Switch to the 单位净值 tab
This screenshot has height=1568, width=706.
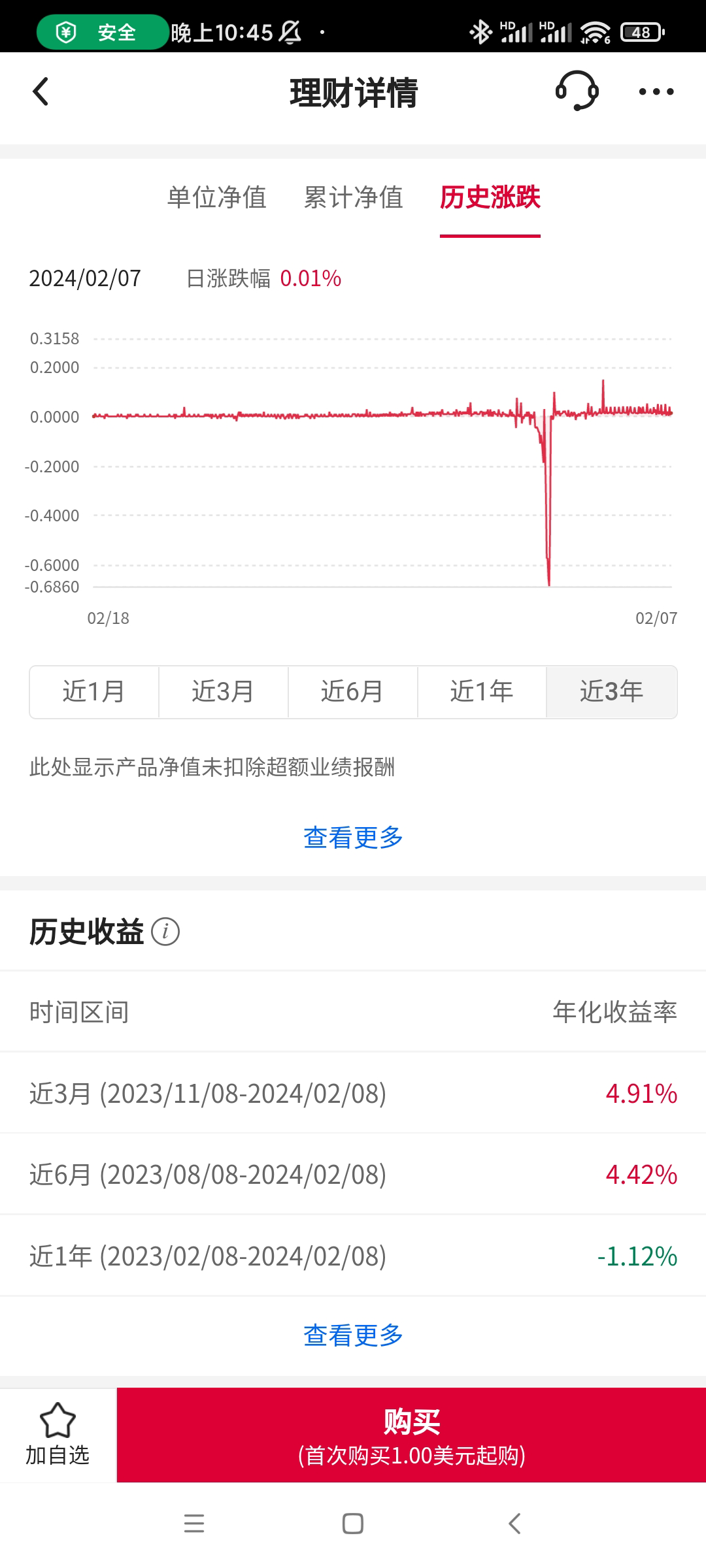pos(216,197)
